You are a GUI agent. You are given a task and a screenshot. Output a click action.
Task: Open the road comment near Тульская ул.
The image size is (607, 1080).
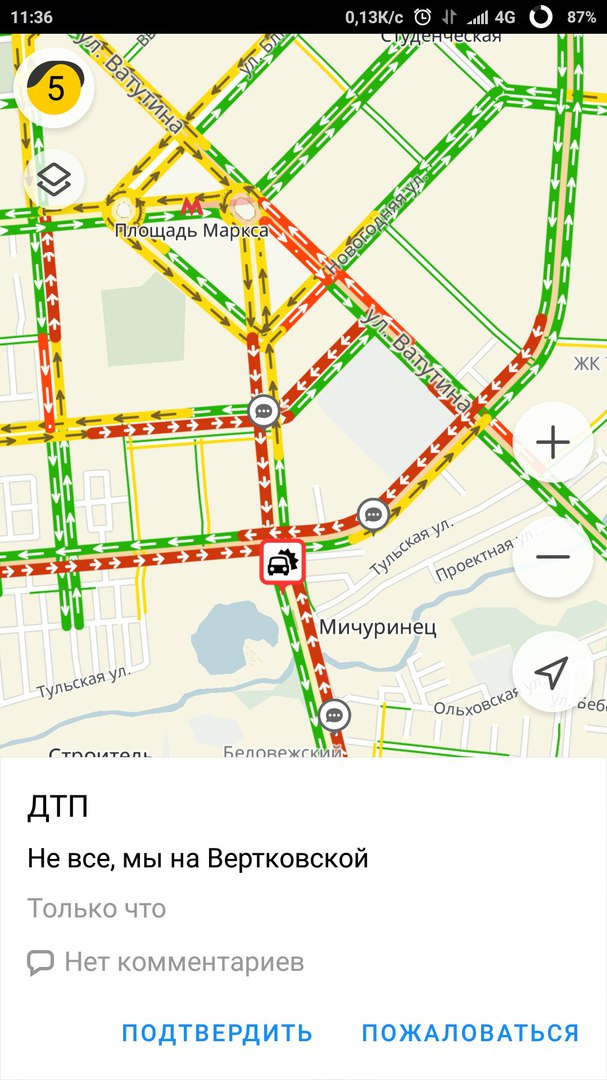pyautogui.click(x=373, y=514)
